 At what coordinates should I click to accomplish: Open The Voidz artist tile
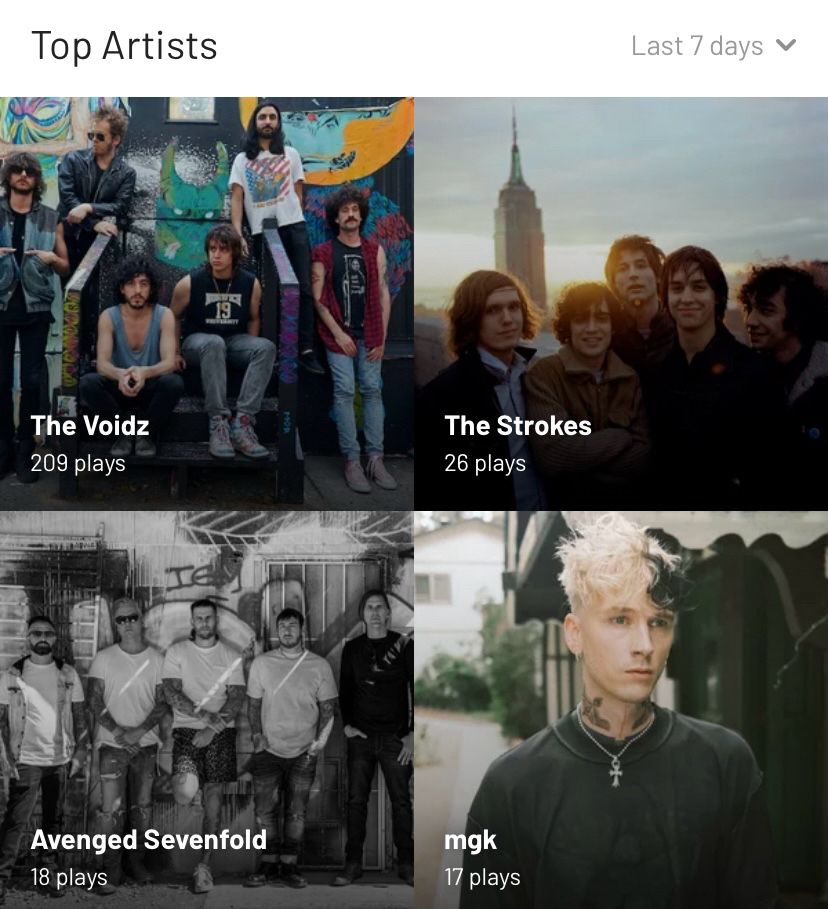[206, 304]
